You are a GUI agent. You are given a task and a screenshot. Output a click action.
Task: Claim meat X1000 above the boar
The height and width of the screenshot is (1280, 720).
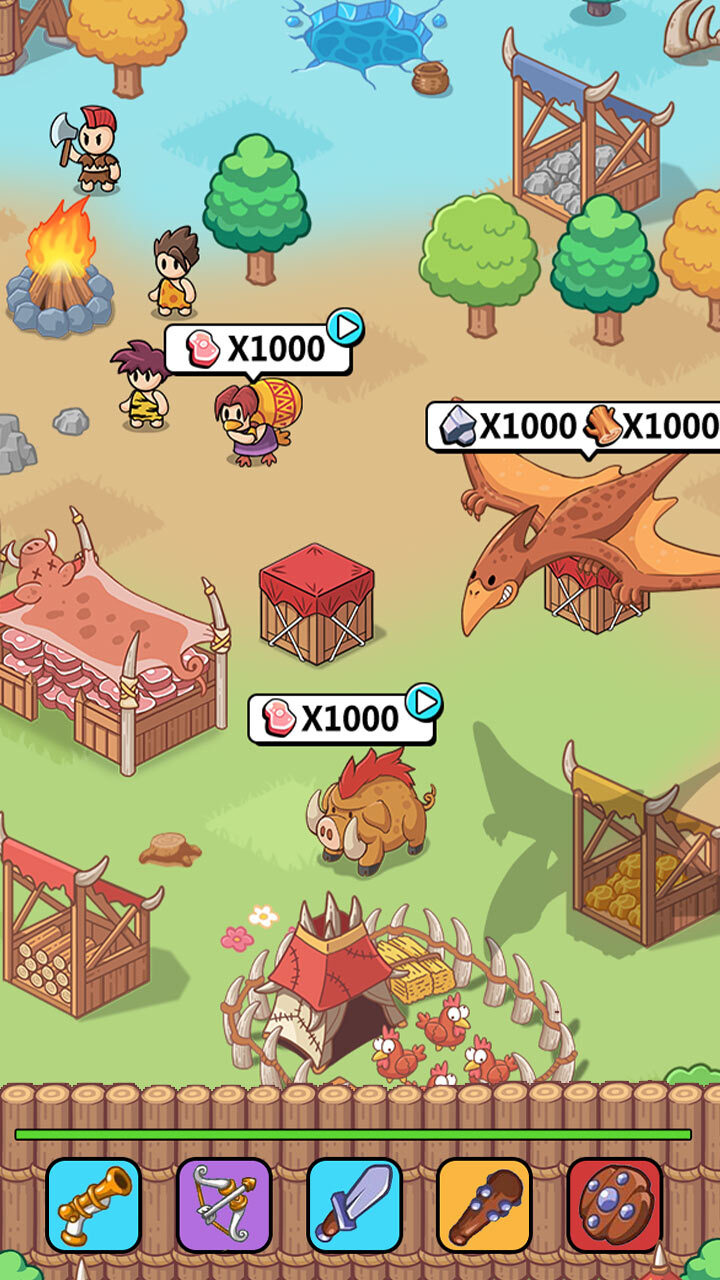[x=343, y=718]
